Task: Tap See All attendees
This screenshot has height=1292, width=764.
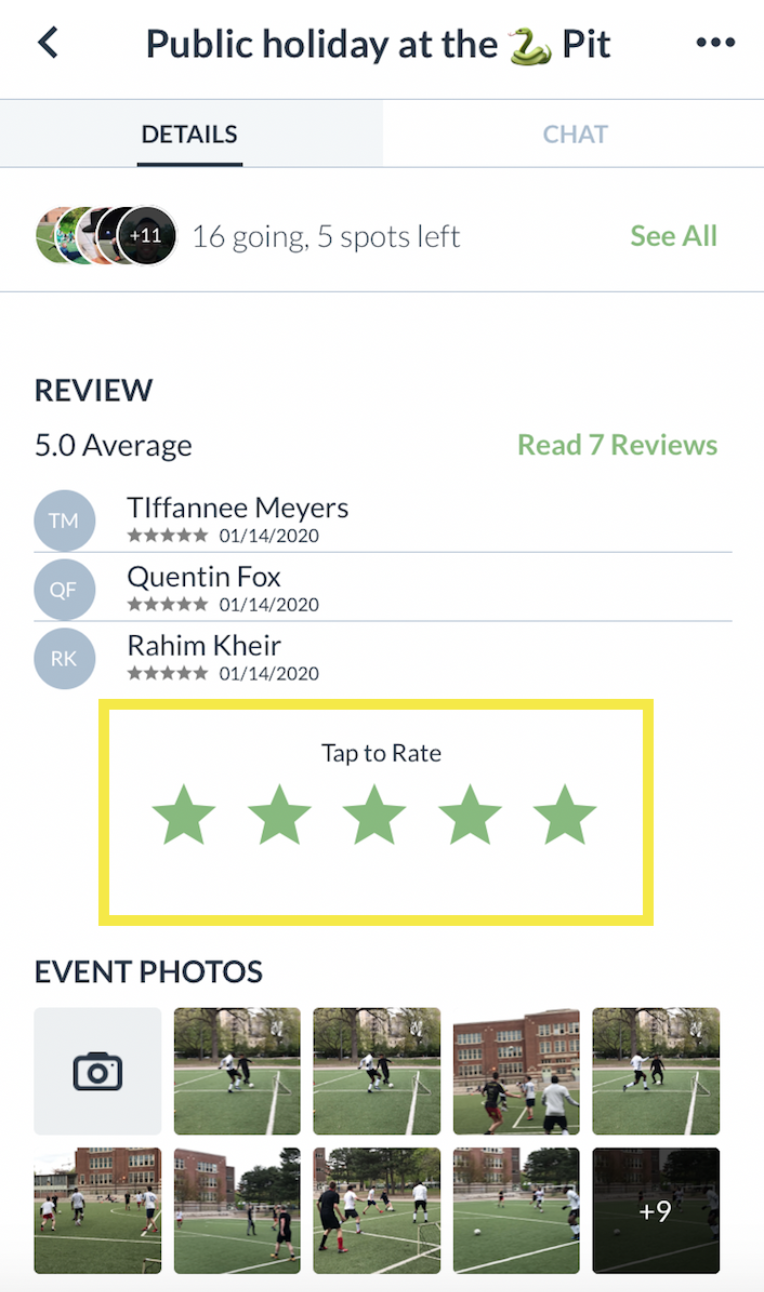Action: click(x=673, y=236)
